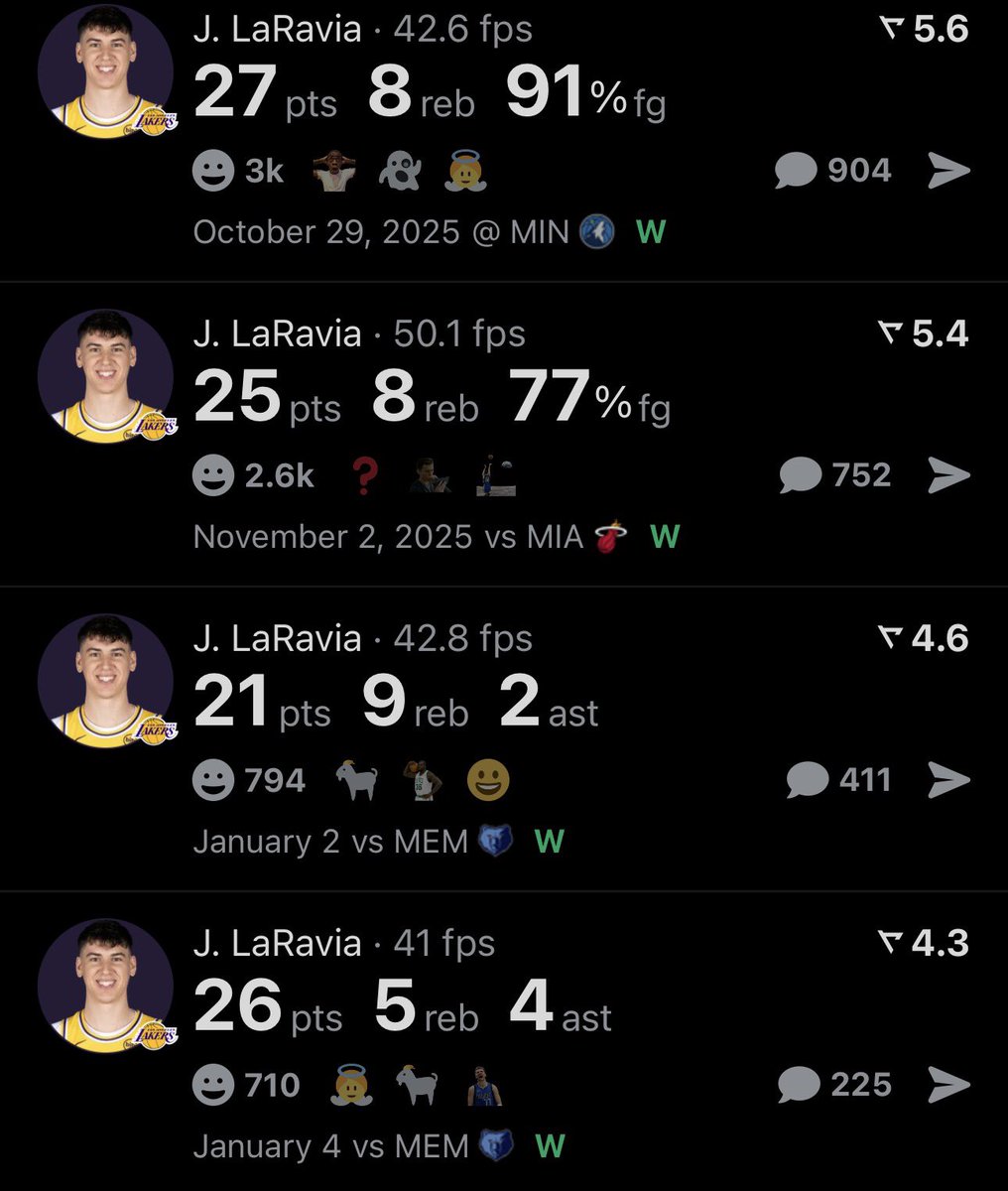Share the January 4 vs MEM game
The width and height of the screenshot is (1008, 1191).
coord(947,1086)
